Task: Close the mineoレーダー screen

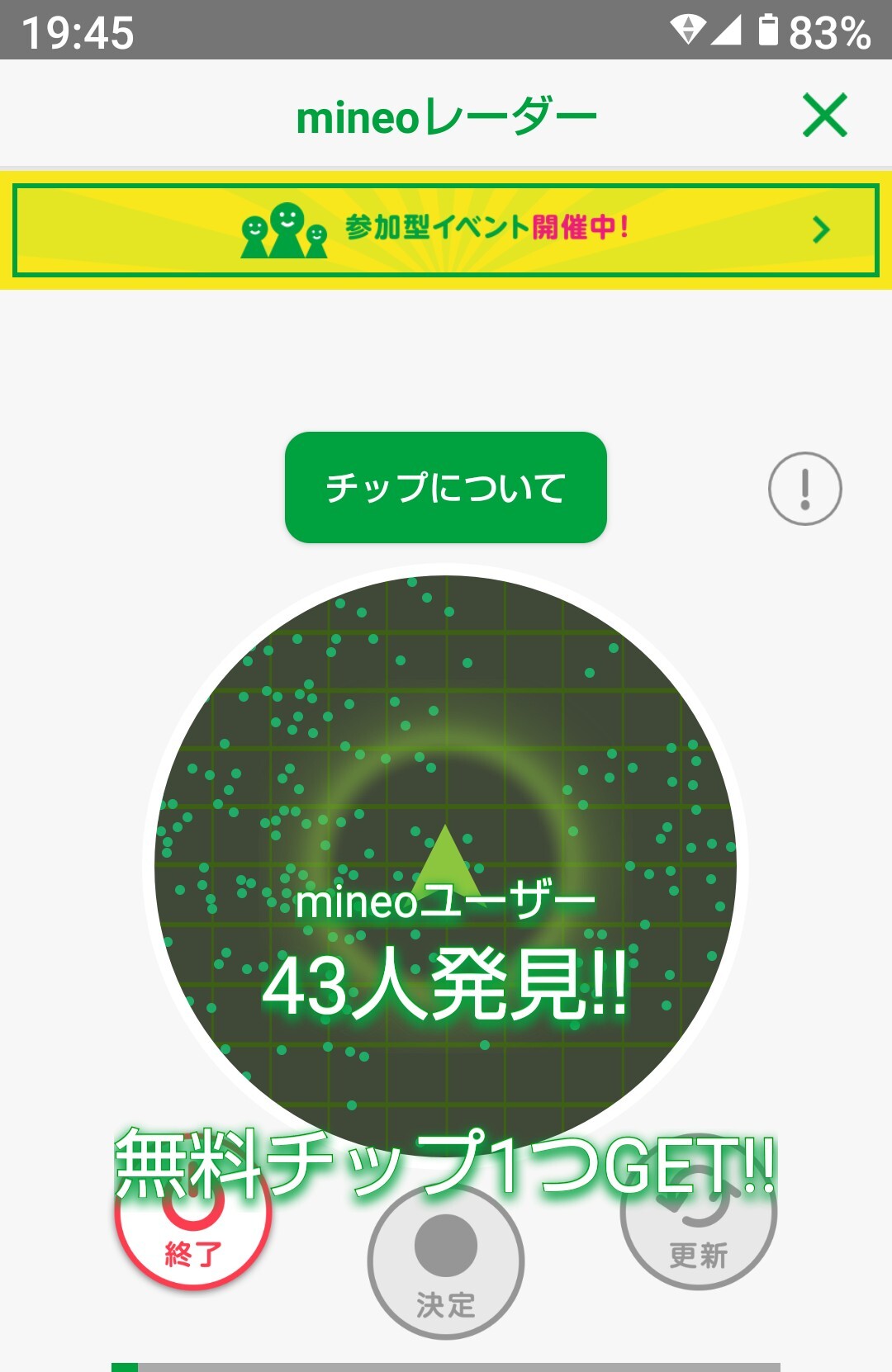Action: pyautogui.click(x=824, y=115)
